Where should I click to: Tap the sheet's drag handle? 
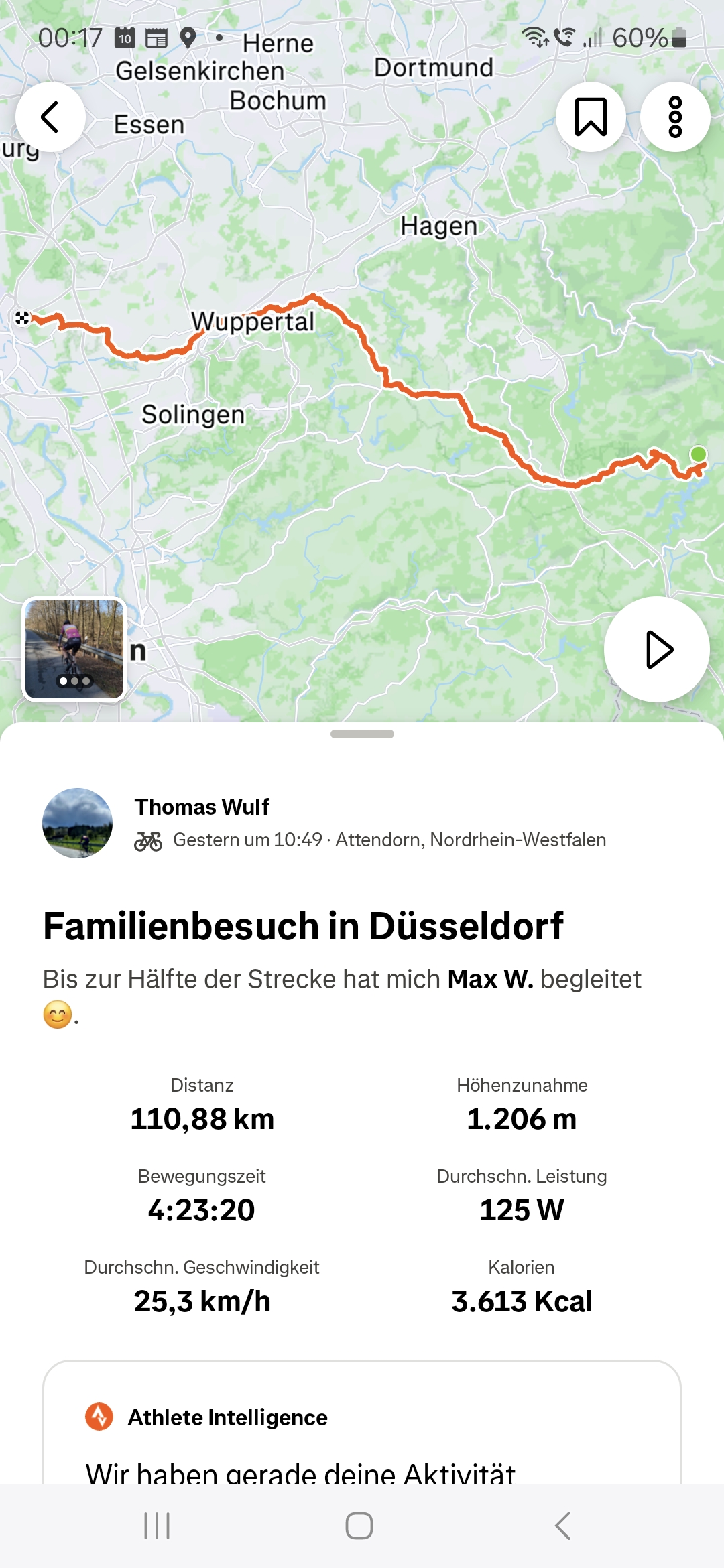click(x=362, y=734)
